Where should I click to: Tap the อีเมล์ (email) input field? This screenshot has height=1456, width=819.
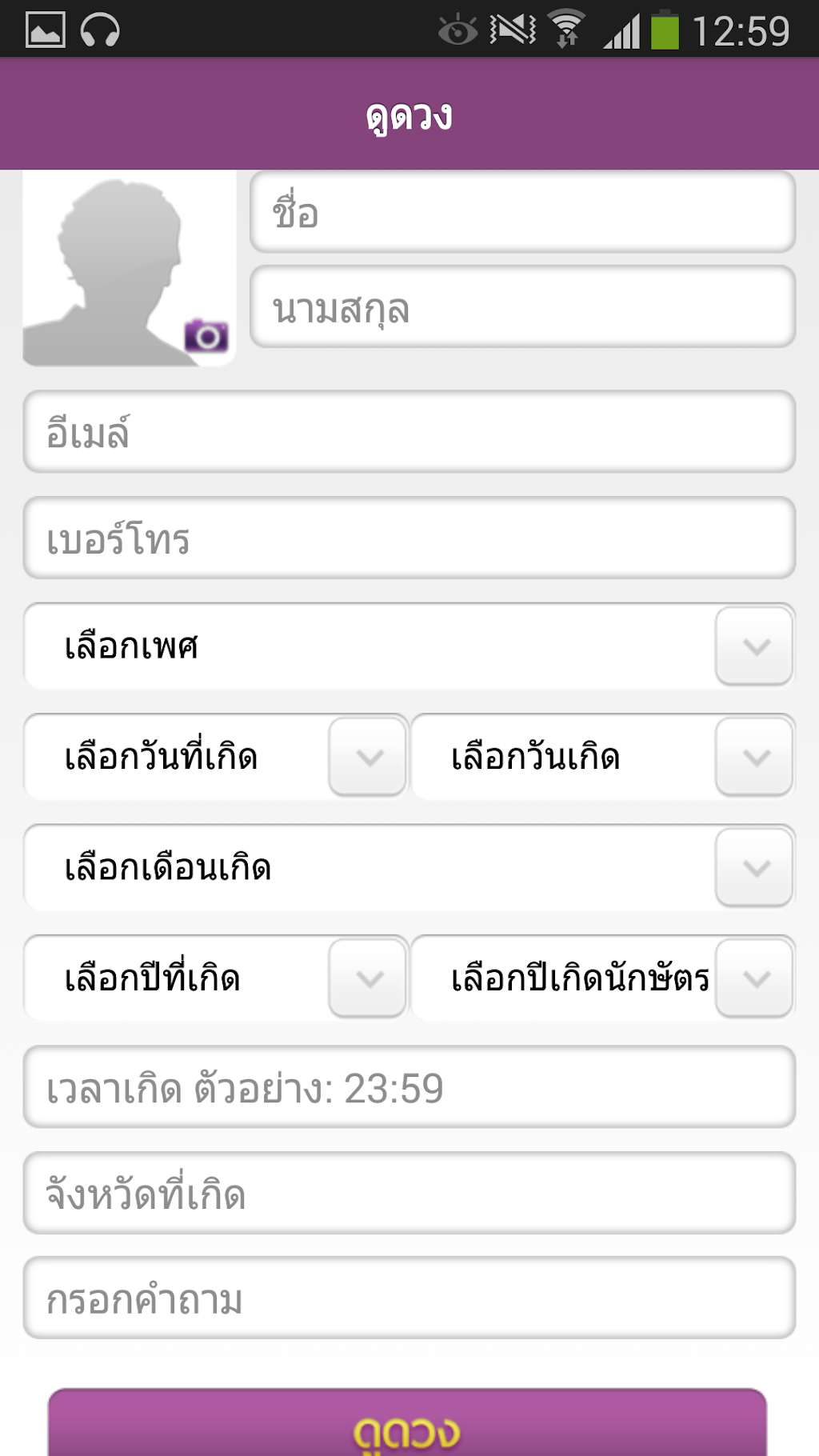(x=409, y=432)
